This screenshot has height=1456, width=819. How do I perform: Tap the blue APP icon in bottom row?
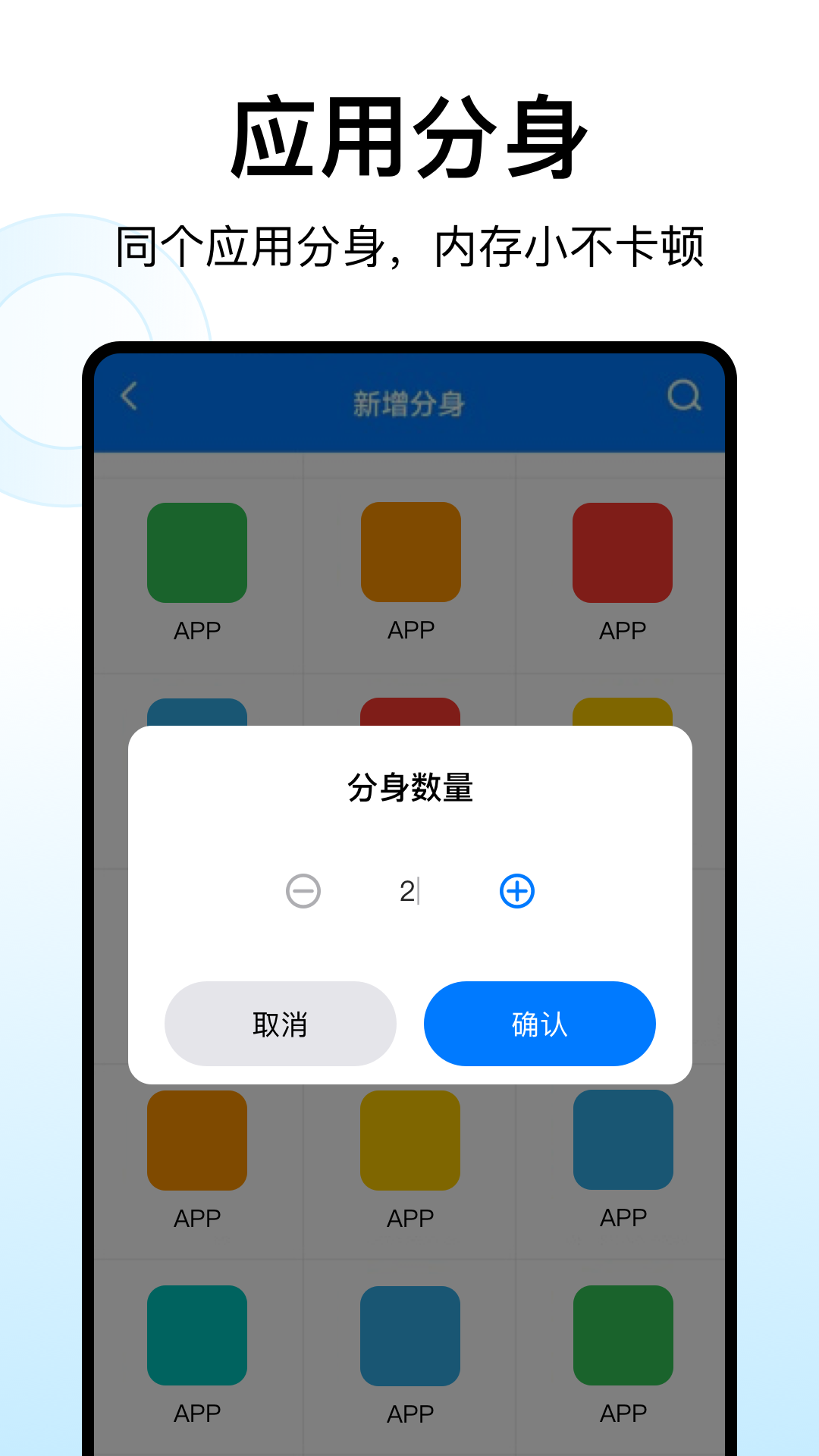click(411, 1337)
